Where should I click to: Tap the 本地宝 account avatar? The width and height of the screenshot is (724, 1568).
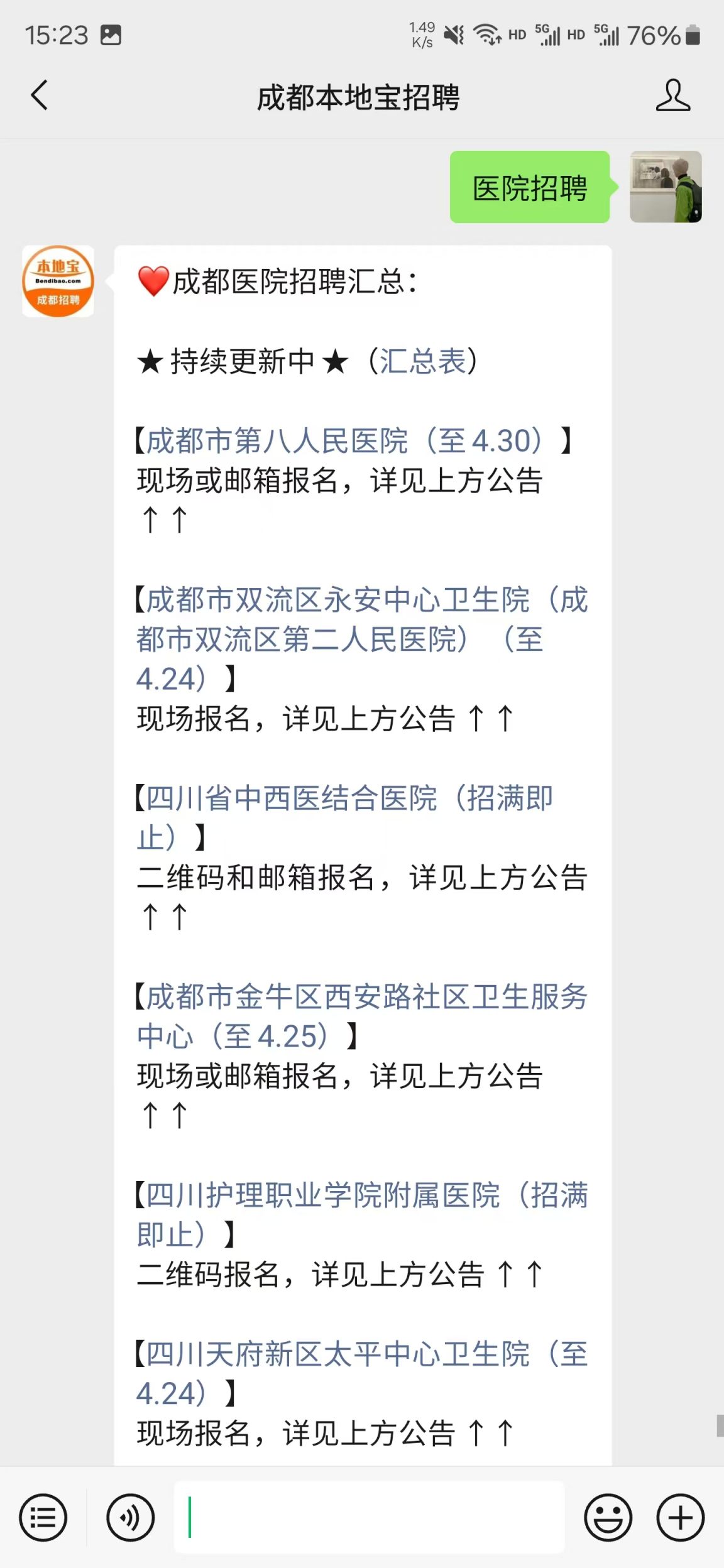coord(58,281)
